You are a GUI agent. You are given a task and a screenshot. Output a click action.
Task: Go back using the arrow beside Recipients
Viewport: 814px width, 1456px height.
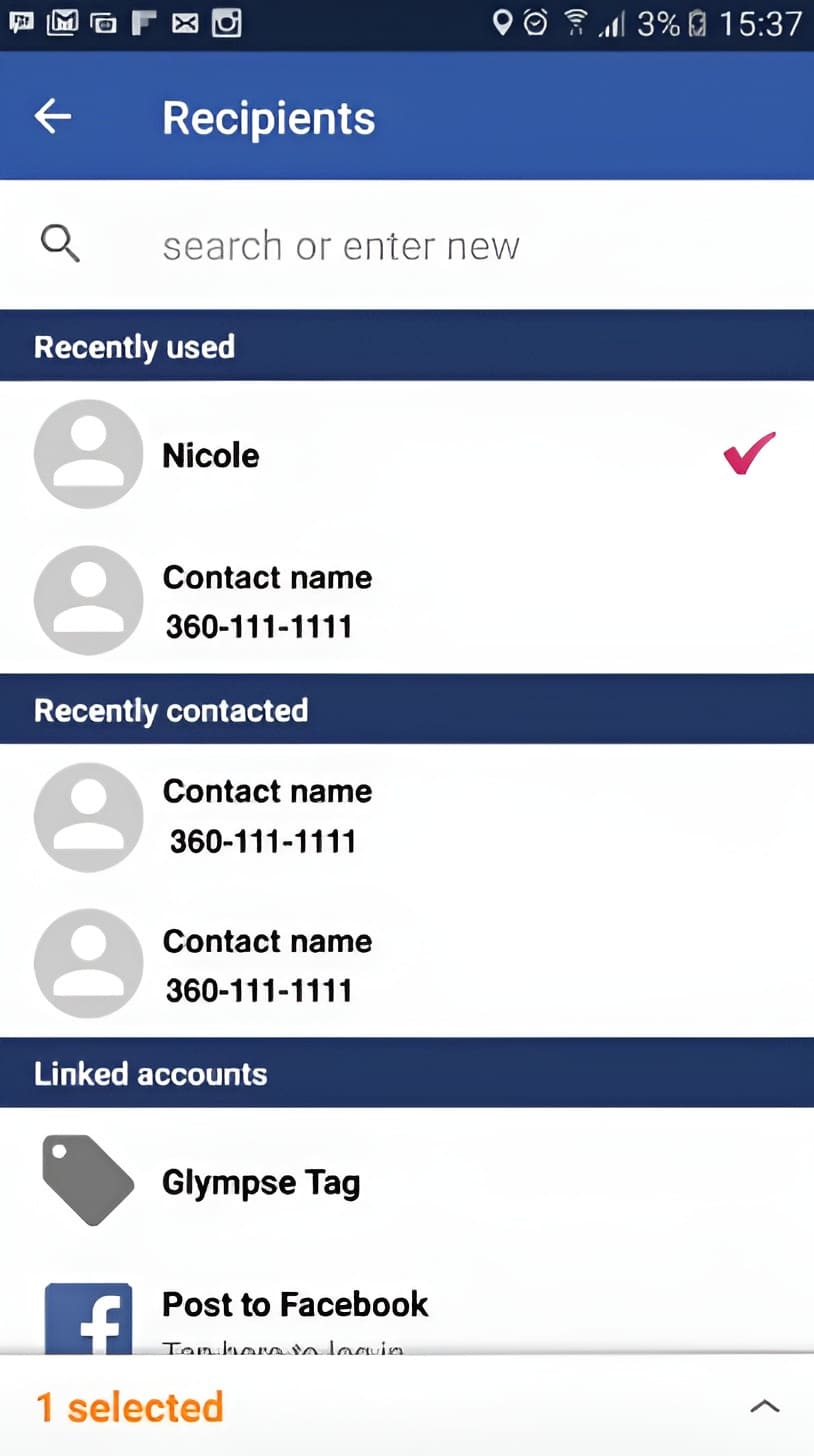click(53, 117)
